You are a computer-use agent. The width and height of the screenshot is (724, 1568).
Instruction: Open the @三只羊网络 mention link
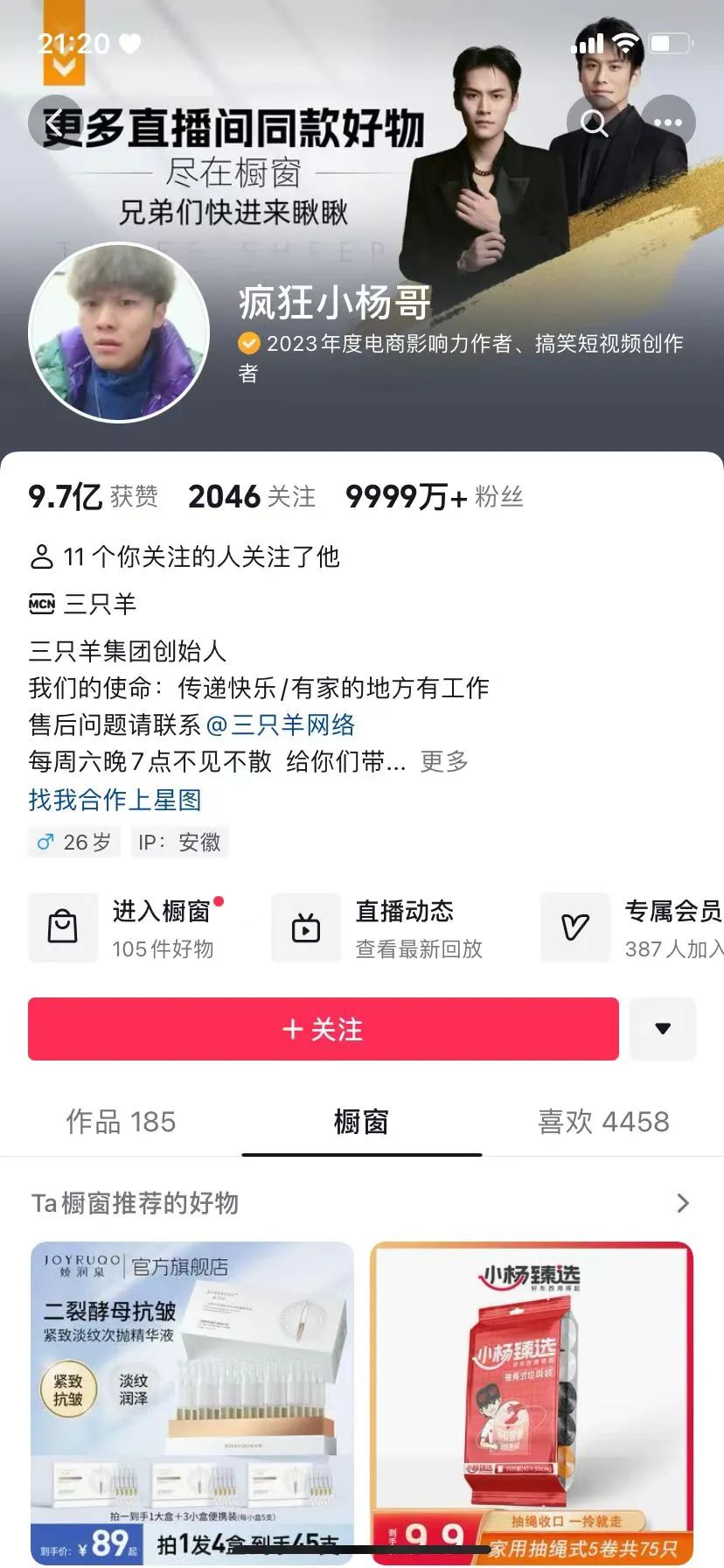281,724
